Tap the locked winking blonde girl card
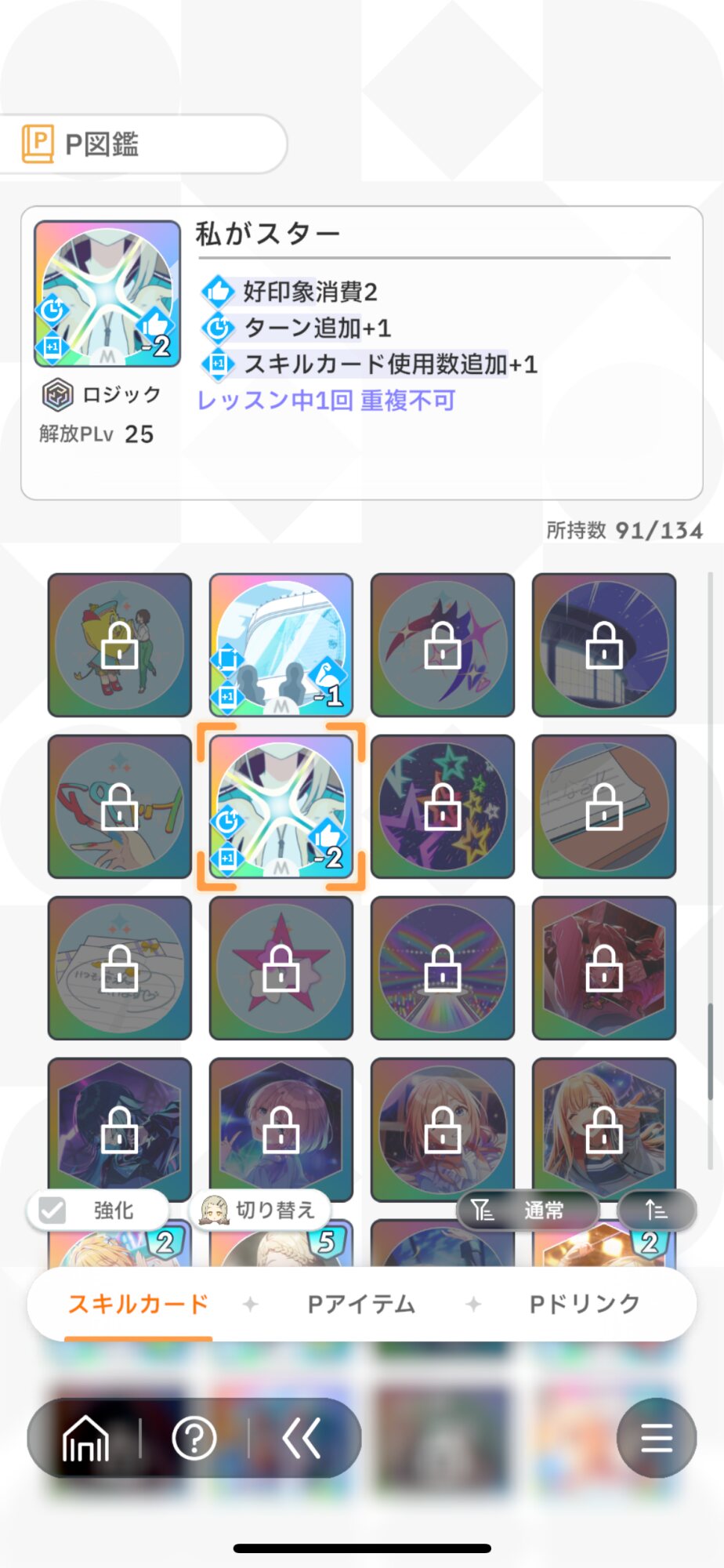The width and height of the screenshot is (724, 1568). tap(604, 1129)
